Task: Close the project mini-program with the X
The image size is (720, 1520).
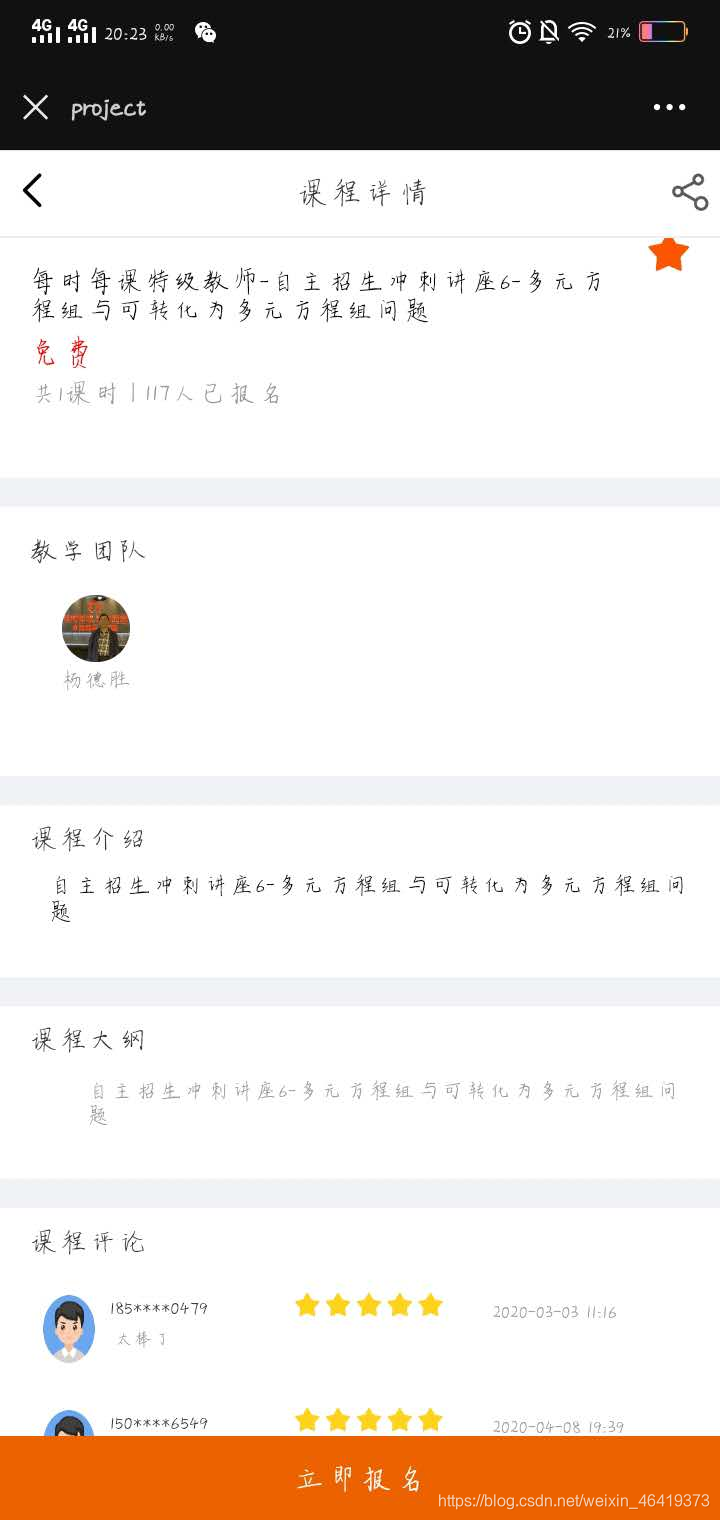Action: pyautogui.click(x=36, y=107)
